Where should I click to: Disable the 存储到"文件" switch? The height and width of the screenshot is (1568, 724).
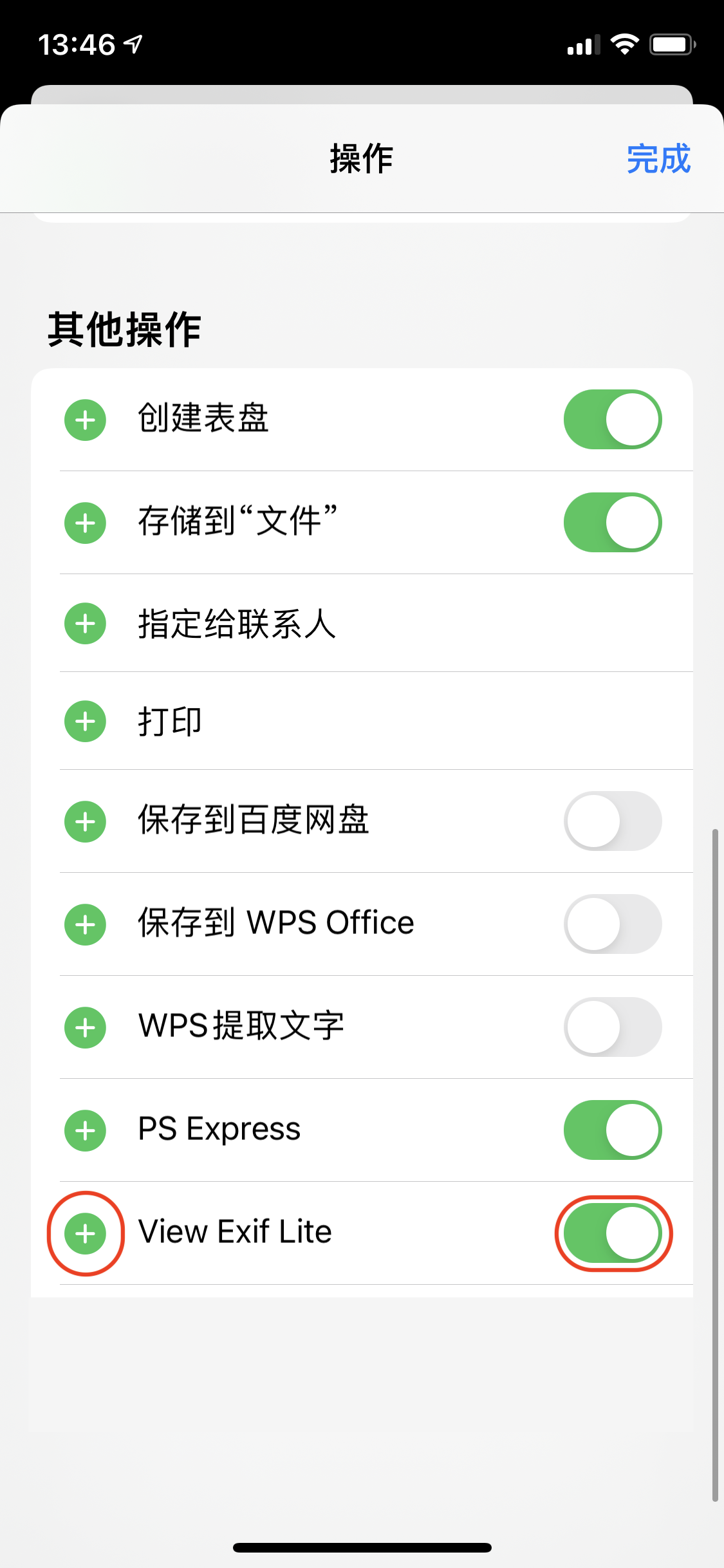(x=612, y=522)
